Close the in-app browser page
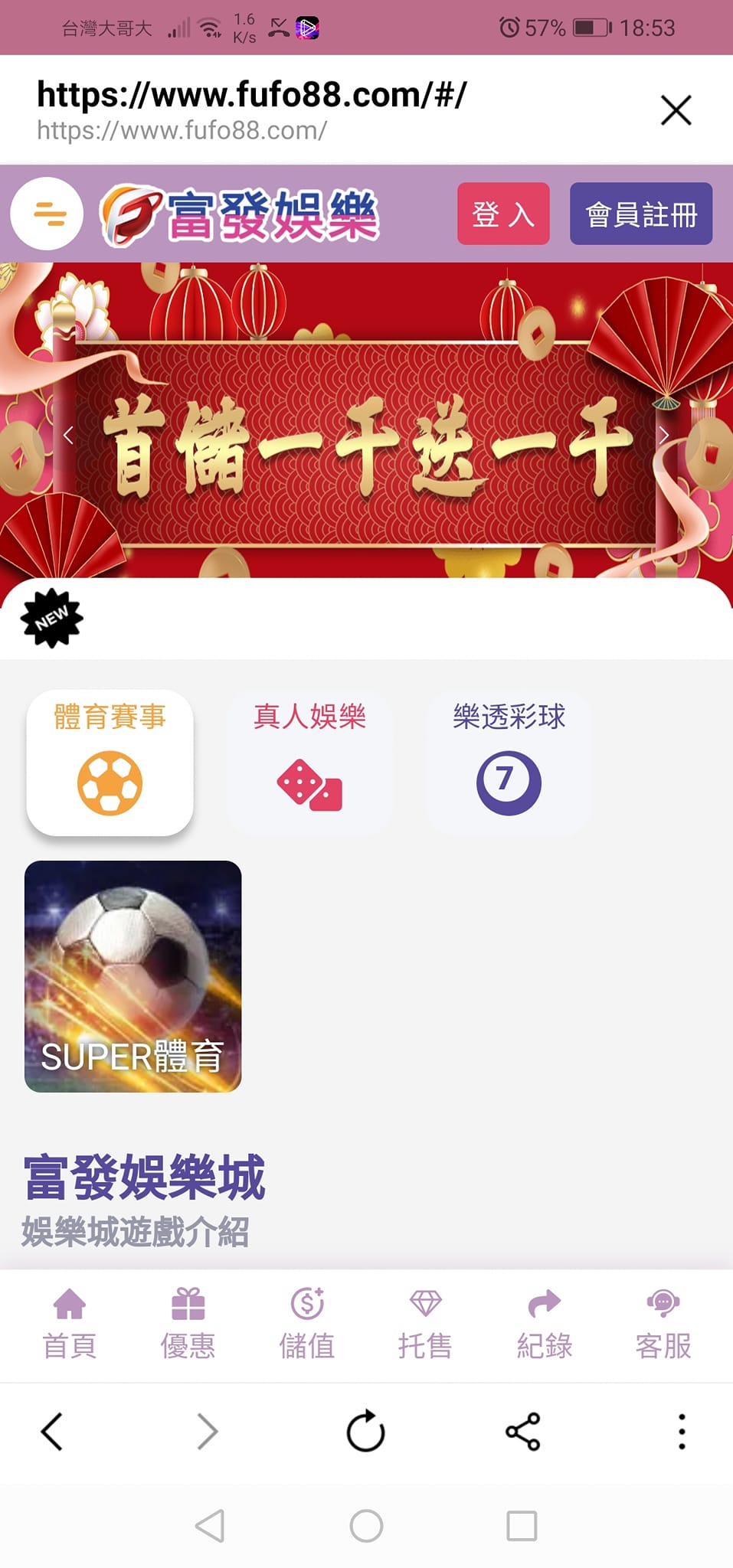This screenshot has width=733, height=1568. 676,110
